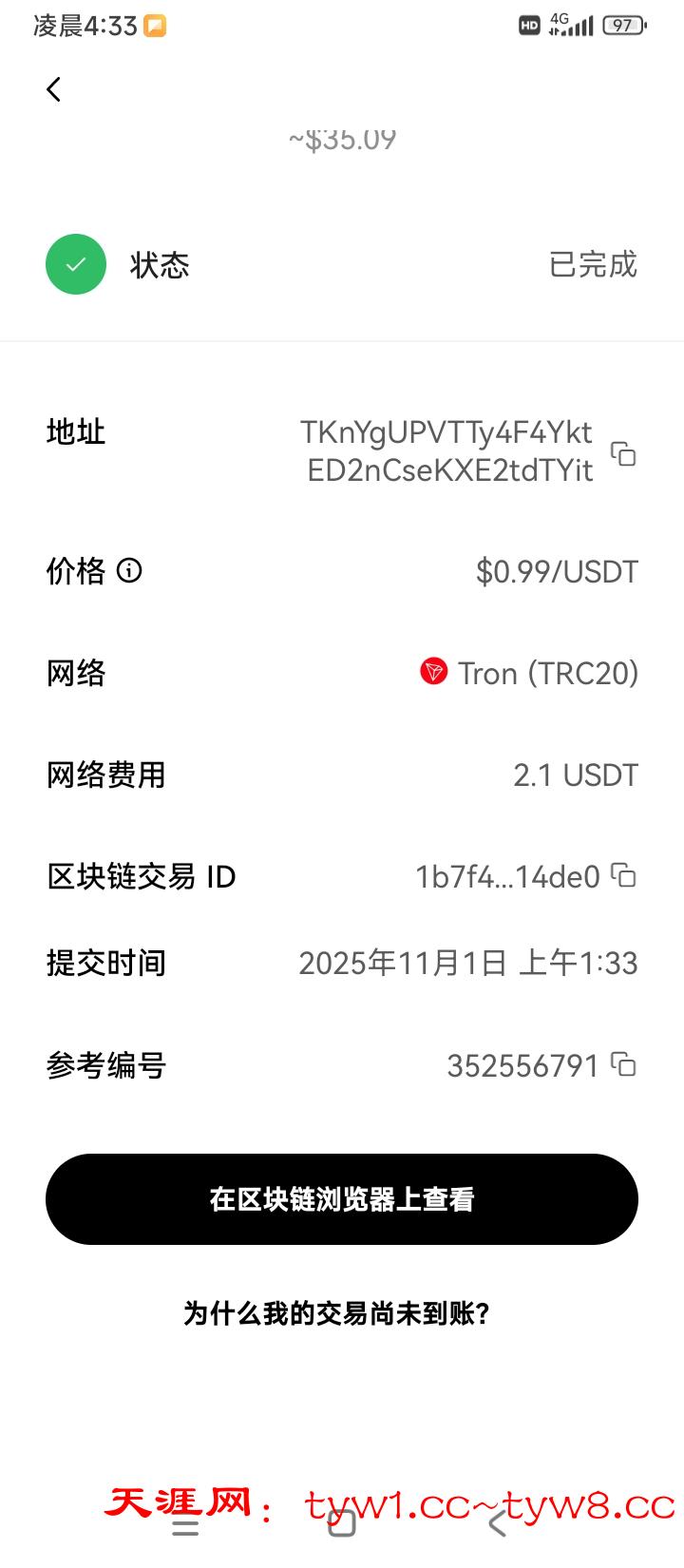Open 为什么我的交易尚未到账? help link

[336, 1314]
